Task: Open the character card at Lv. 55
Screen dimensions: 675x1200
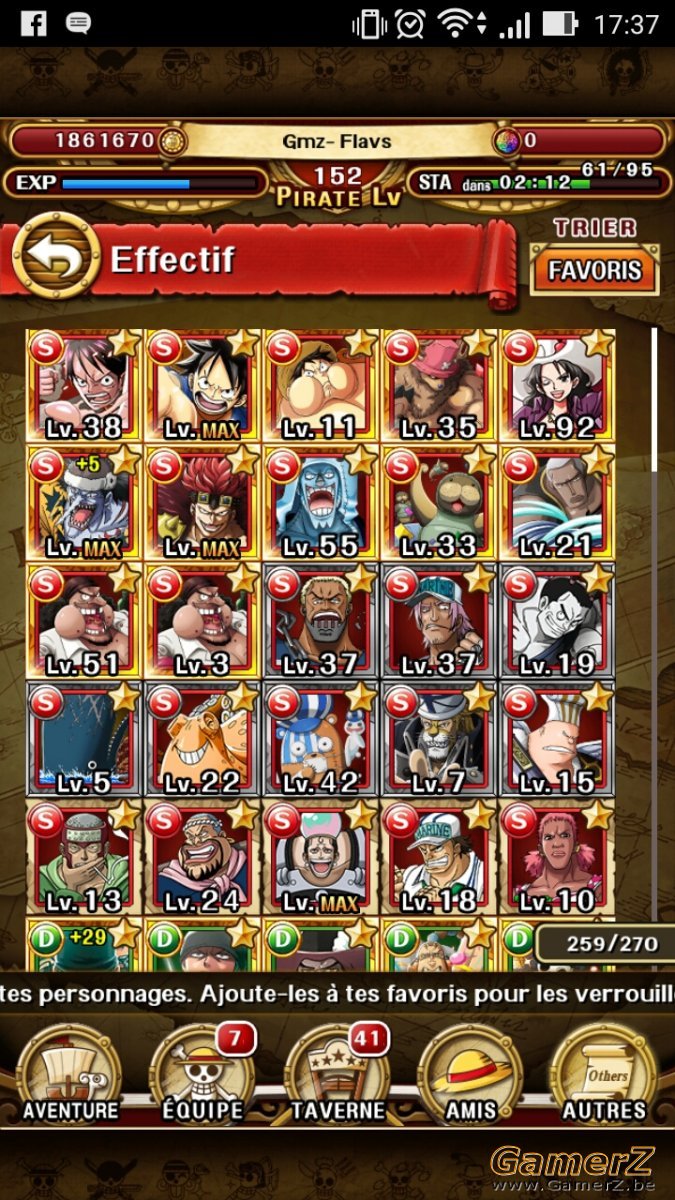Action: point(321,503)
